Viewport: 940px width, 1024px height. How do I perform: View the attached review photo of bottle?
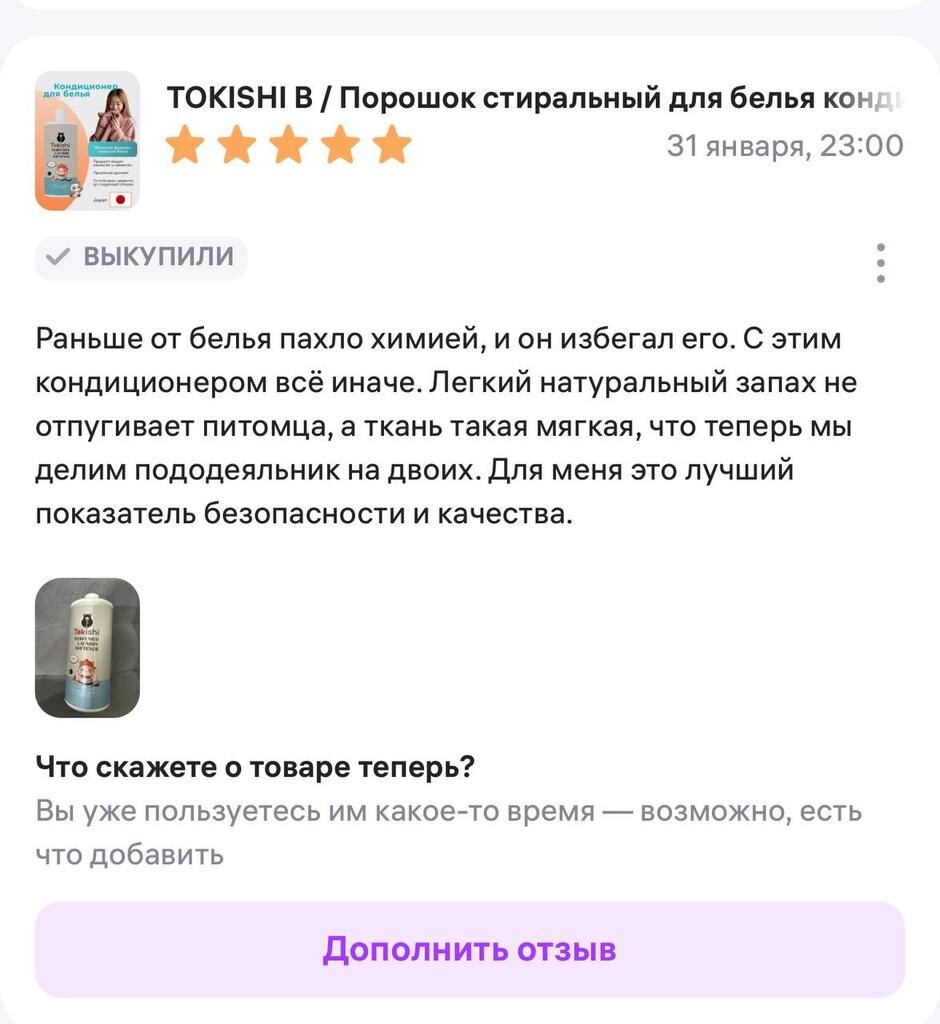tap(87, 647)
